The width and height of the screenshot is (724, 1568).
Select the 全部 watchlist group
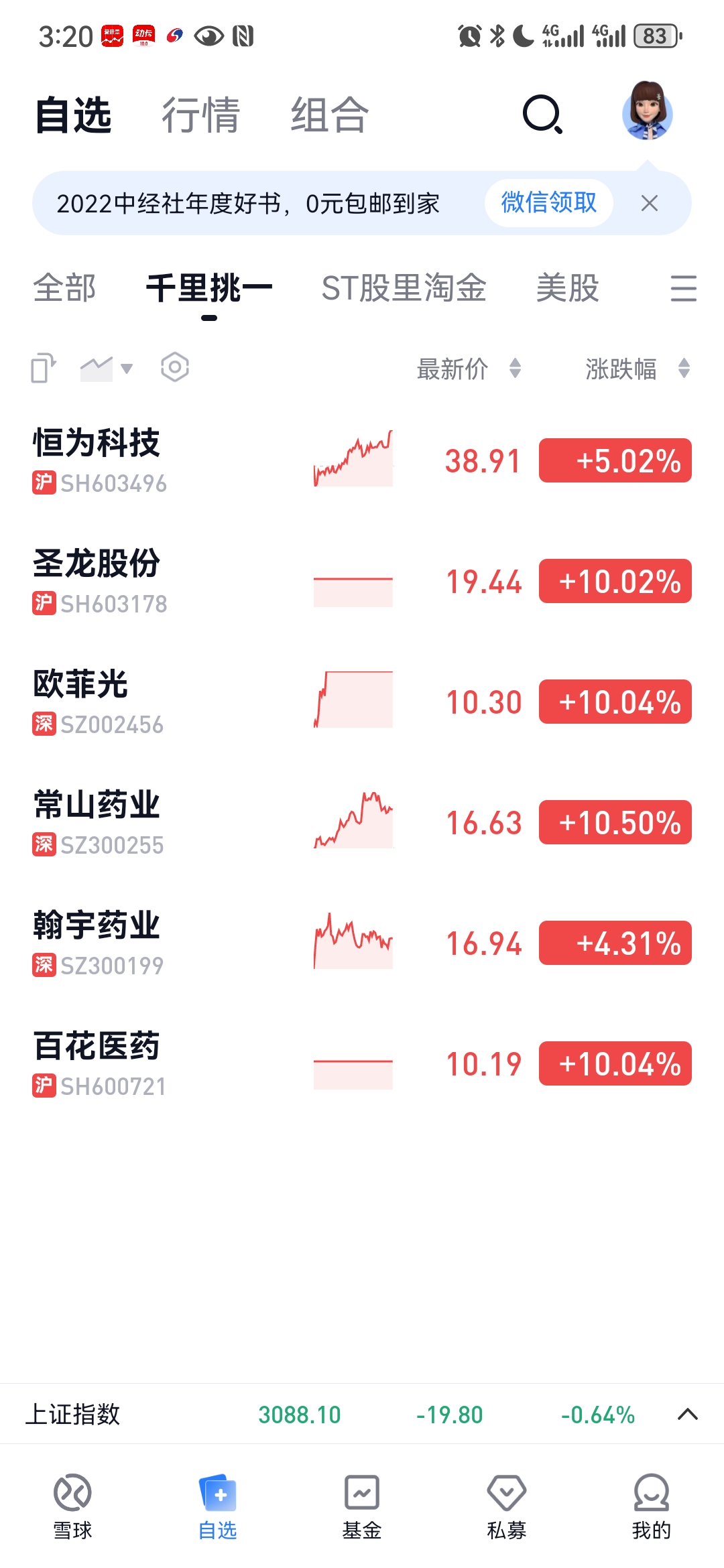click(64, 288)
